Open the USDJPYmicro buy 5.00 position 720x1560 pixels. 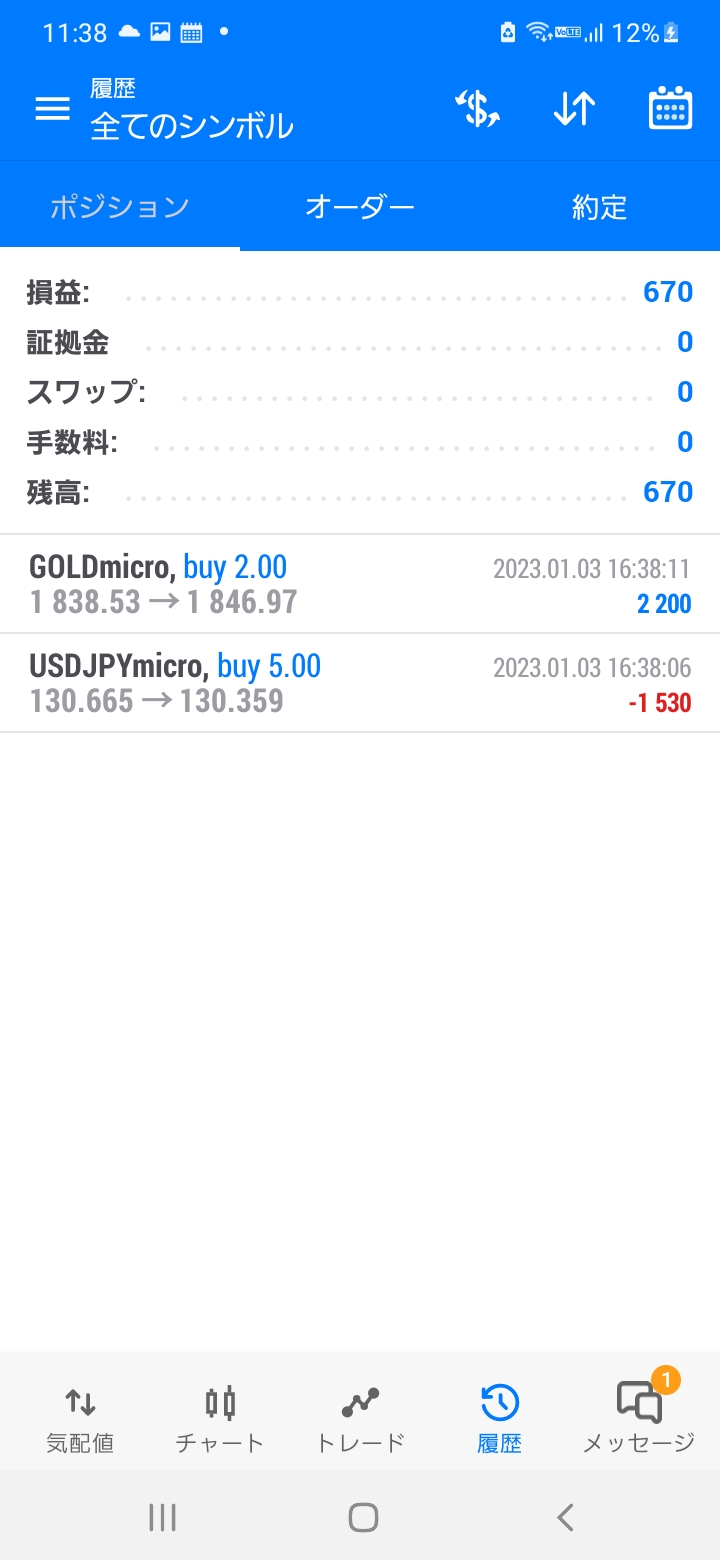coord(360,683)
